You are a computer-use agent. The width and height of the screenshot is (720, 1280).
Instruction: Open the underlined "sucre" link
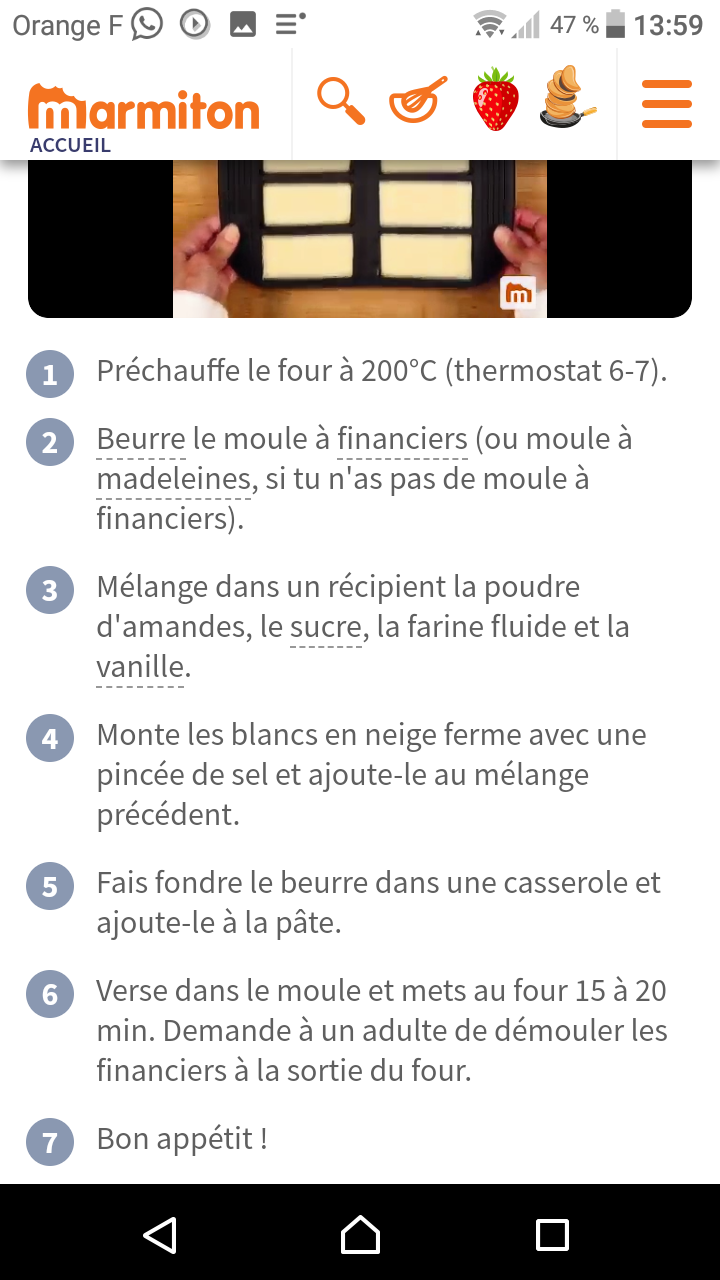pos(325,627)
